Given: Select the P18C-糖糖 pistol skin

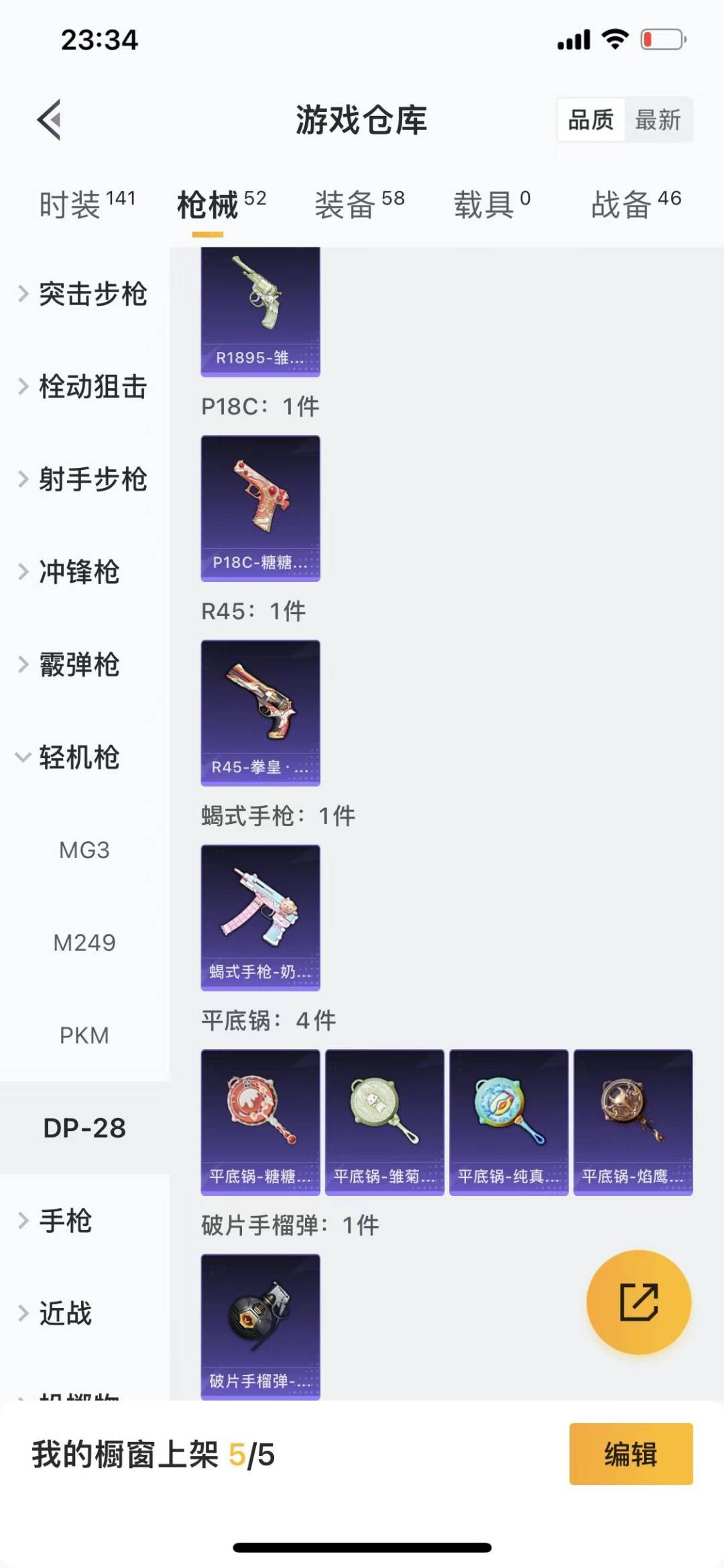Looking at the screenshot, I should 260,509.
